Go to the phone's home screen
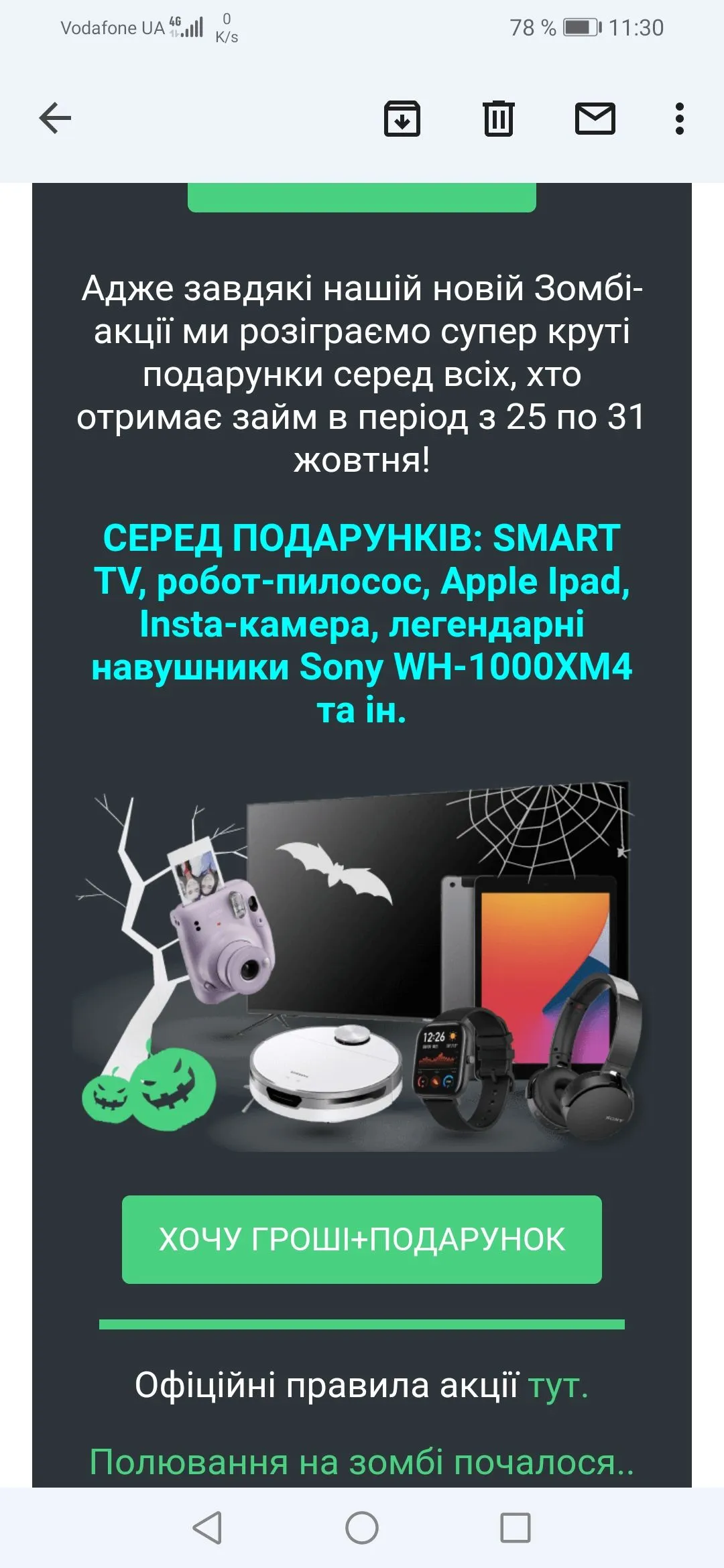 pos(362,1528)
